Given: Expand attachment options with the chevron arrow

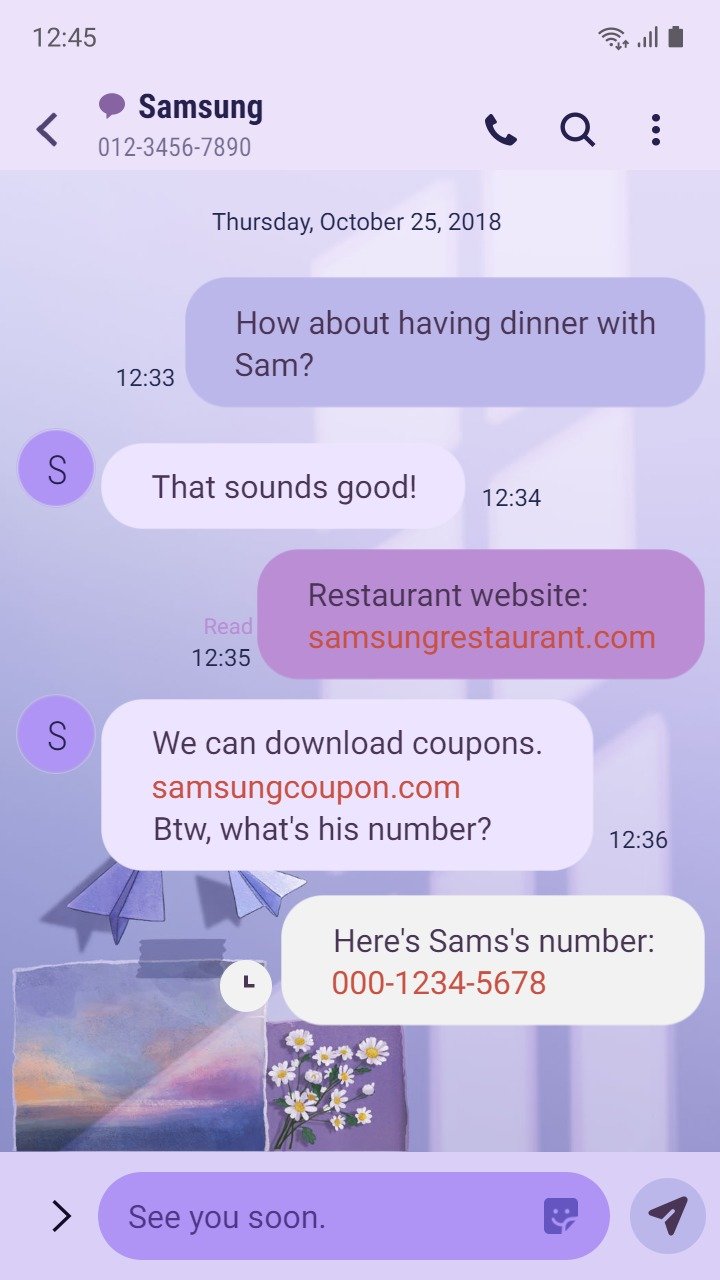Looking at the screenshot, I should point(61,1216).
